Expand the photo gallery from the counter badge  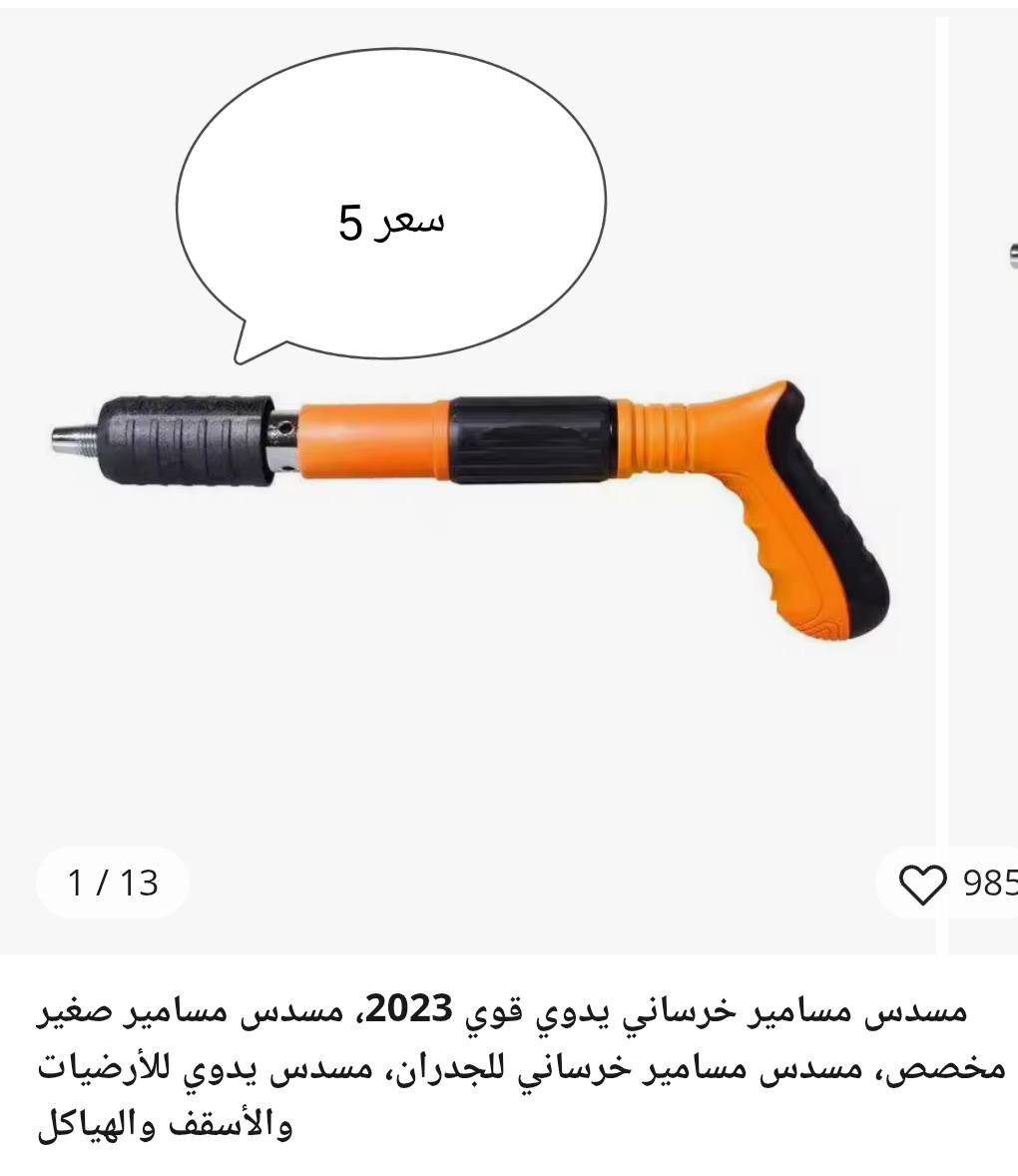[112, 882]
